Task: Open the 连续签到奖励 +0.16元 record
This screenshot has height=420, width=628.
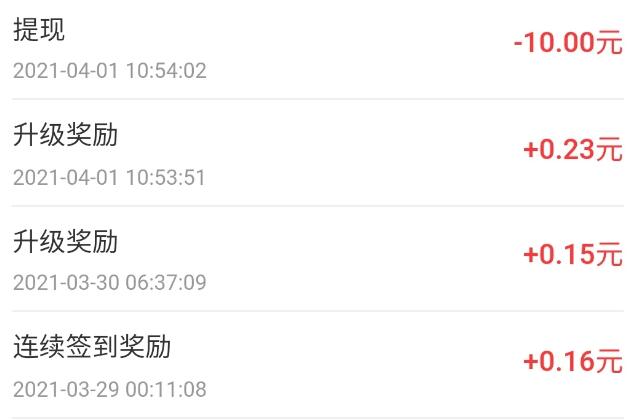Action: click(314, 364)
